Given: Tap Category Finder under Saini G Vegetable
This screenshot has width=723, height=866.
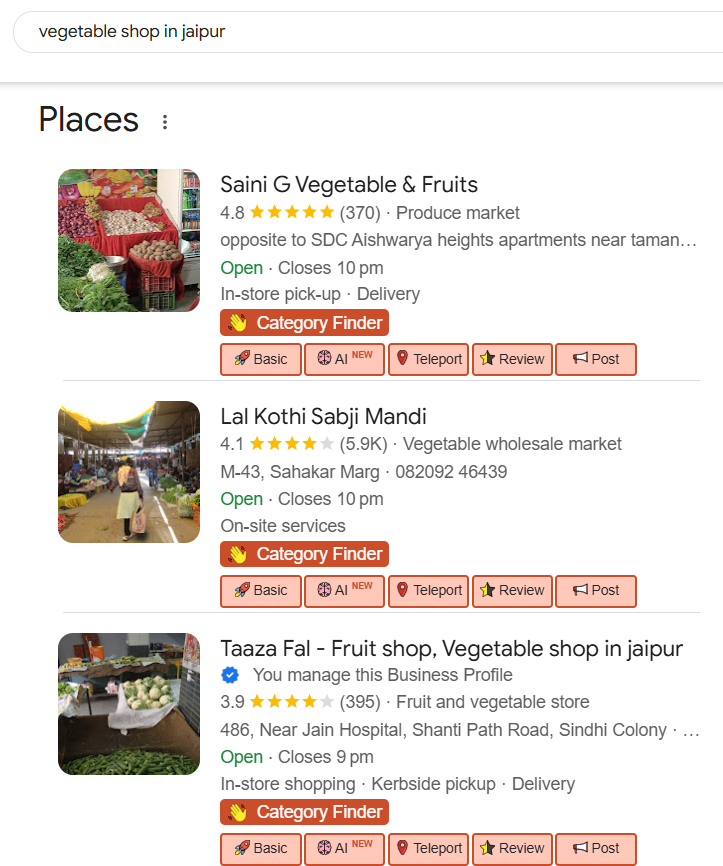Looking at the screenshot, I should point(304,323).
